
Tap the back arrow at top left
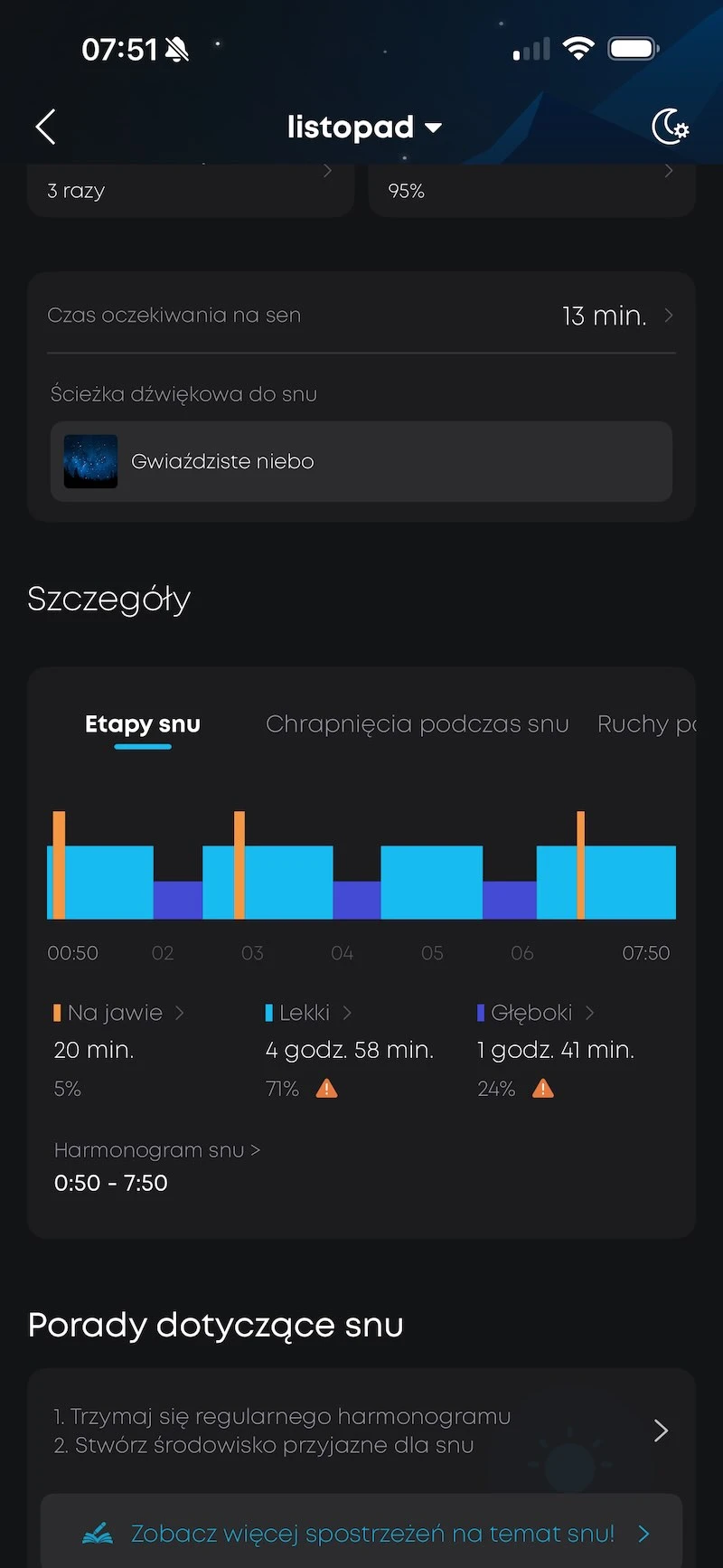pos(45,127)
